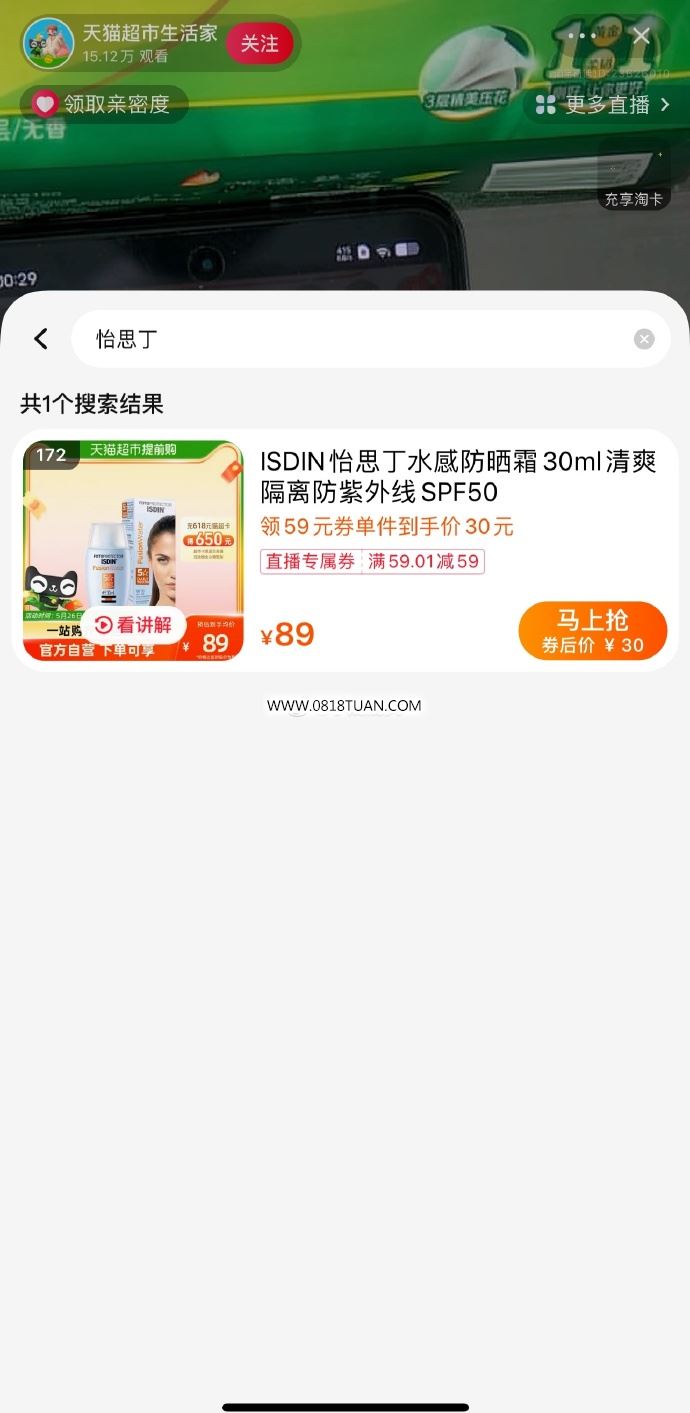Screen dimensions: 690x1413
Task: Watch the 看讲解 product explanation
Action: click(x=134, y=625)
